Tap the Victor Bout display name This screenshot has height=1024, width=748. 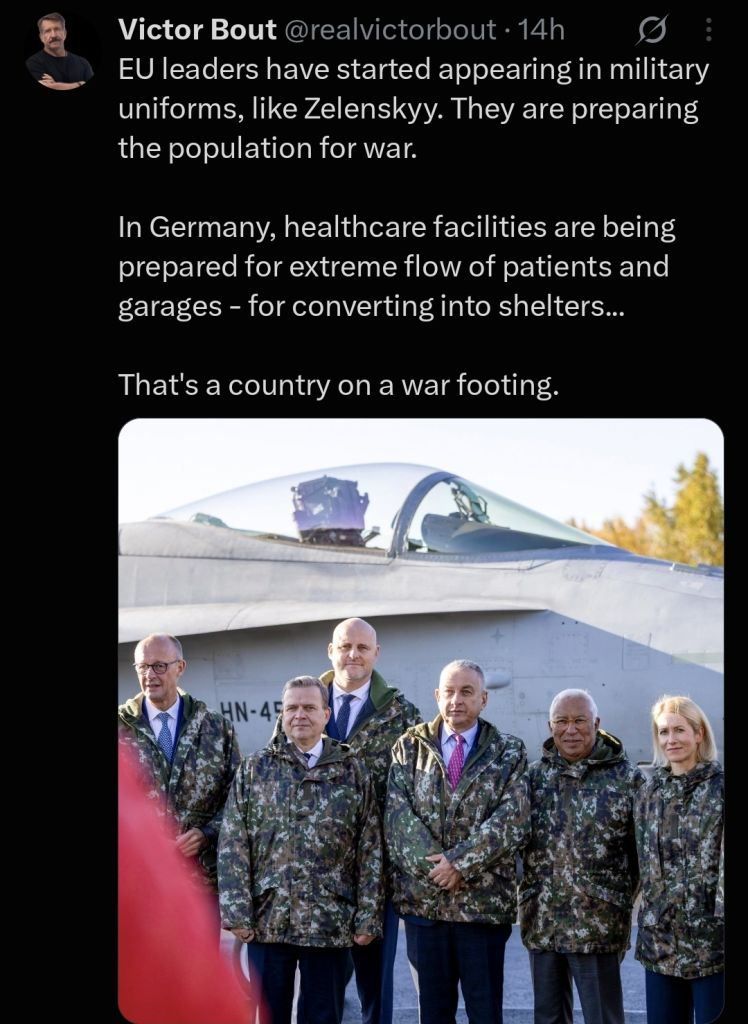coord(197,30)
